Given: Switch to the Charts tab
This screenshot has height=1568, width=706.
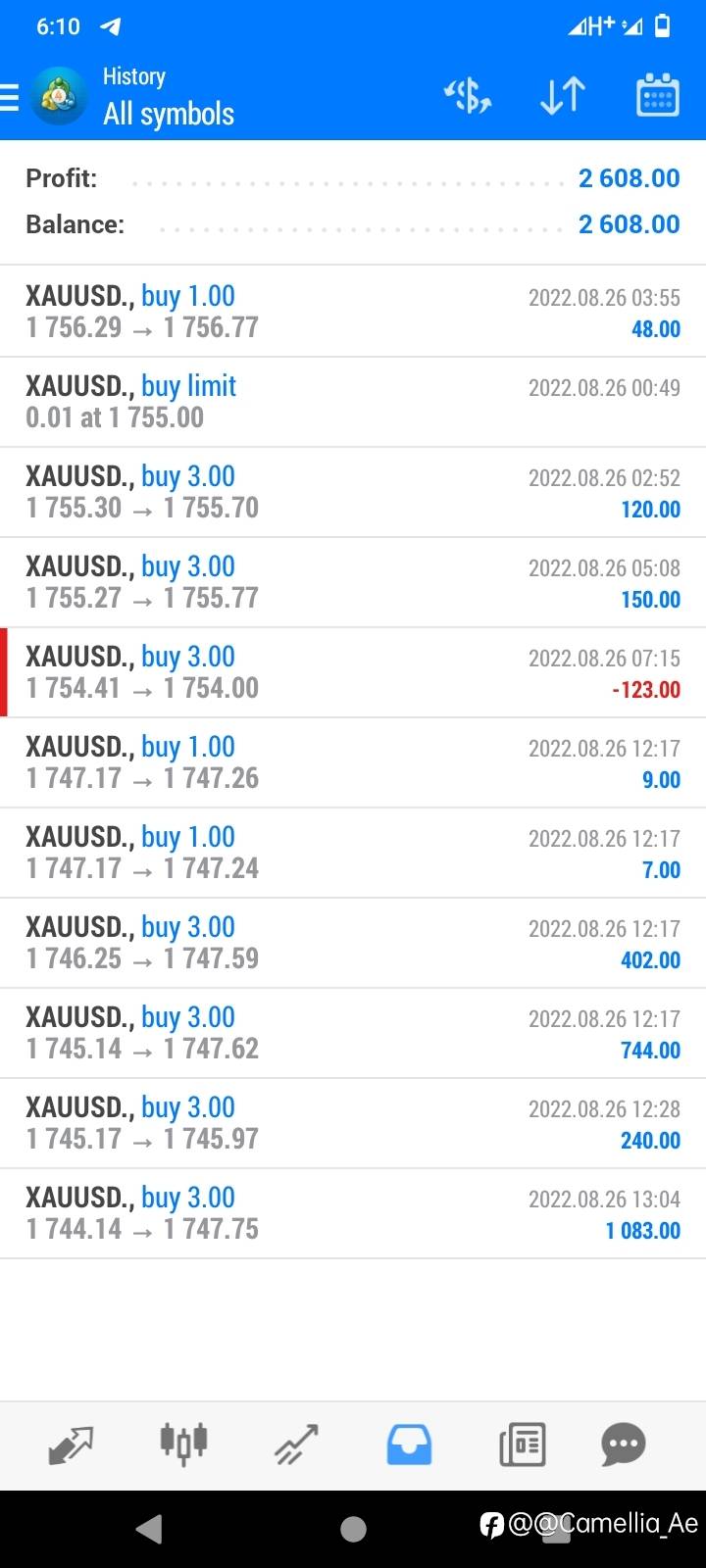Looking at the screenshot, I should (x=183, y=1445).
